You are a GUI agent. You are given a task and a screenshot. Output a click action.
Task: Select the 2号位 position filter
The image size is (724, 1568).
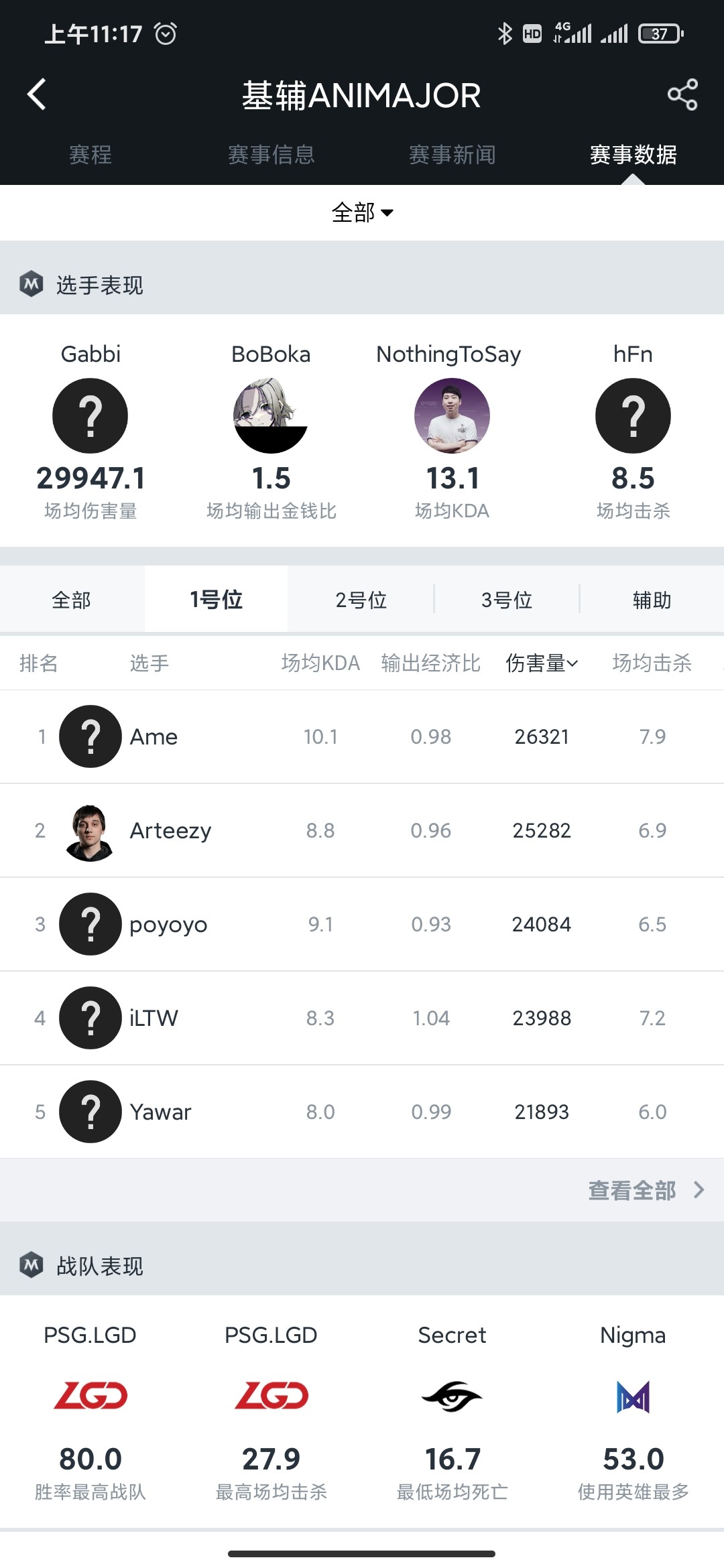[361, 600]
